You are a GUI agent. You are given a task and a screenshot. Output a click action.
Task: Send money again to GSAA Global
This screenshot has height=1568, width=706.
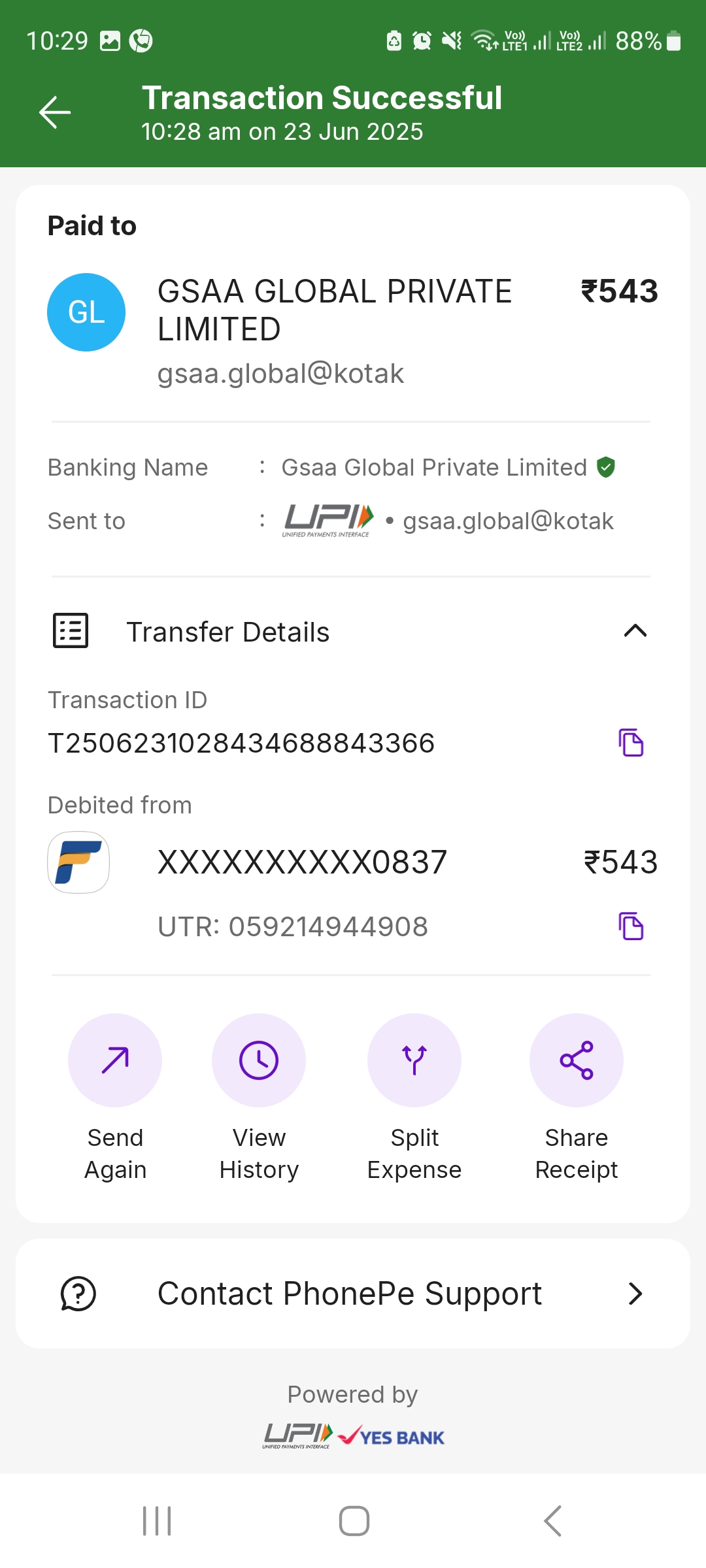tap(115, 1060)
